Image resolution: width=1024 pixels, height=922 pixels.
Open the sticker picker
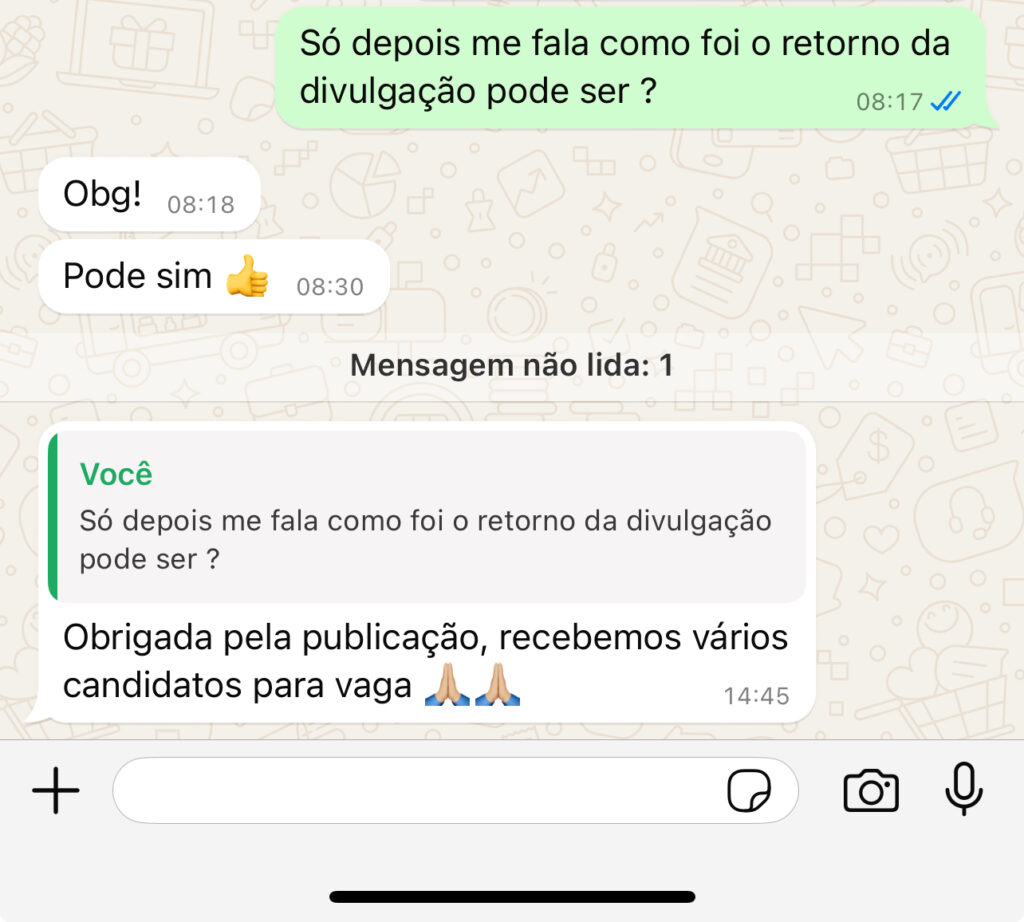pos(748,792)
